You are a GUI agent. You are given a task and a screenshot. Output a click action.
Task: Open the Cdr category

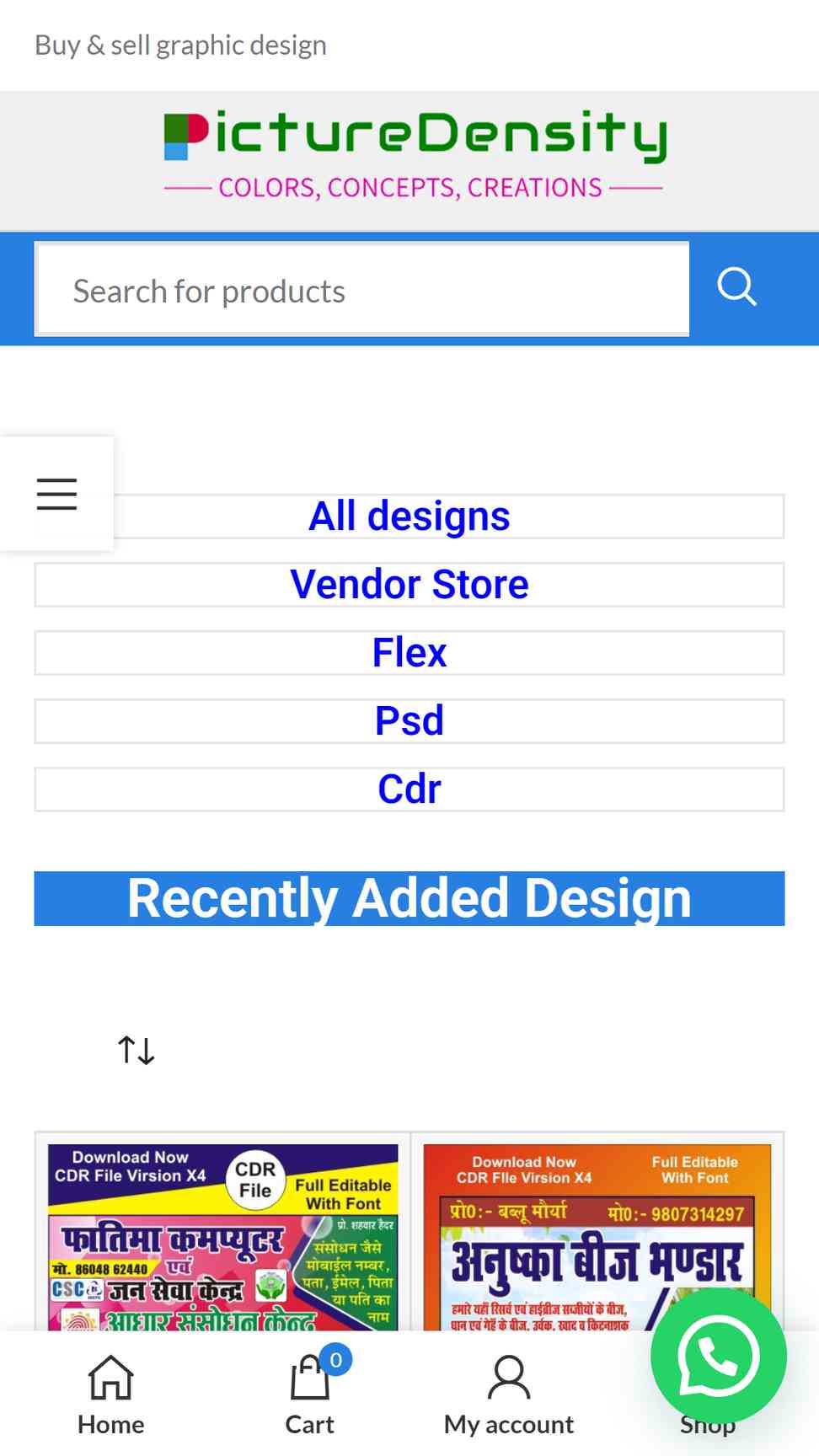pyautogui.click(x=409, y=790)
